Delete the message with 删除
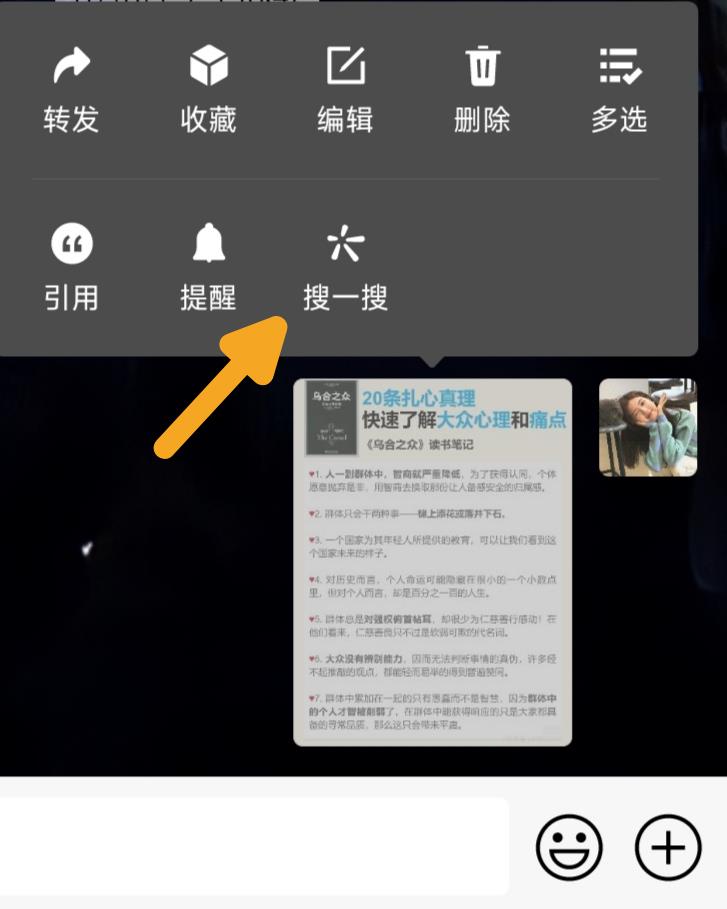Screen dimensions: 727x909 tap(482, 90)
